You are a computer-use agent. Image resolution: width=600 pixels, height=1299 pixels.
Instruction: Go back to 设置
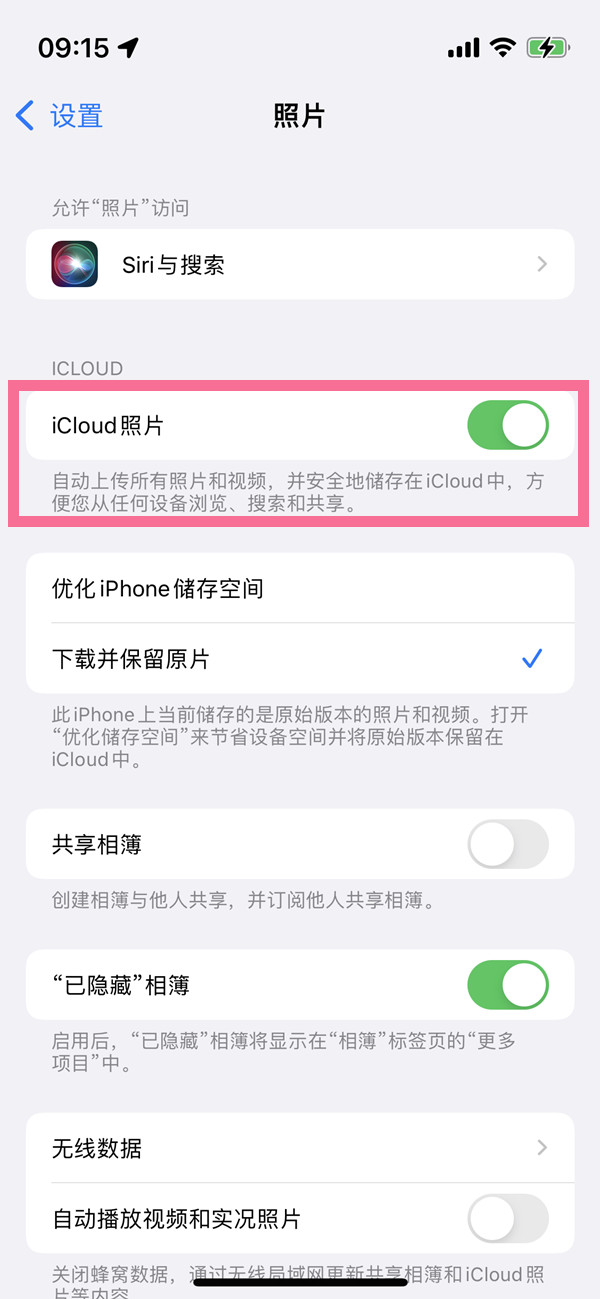click(x=60, y=116)
